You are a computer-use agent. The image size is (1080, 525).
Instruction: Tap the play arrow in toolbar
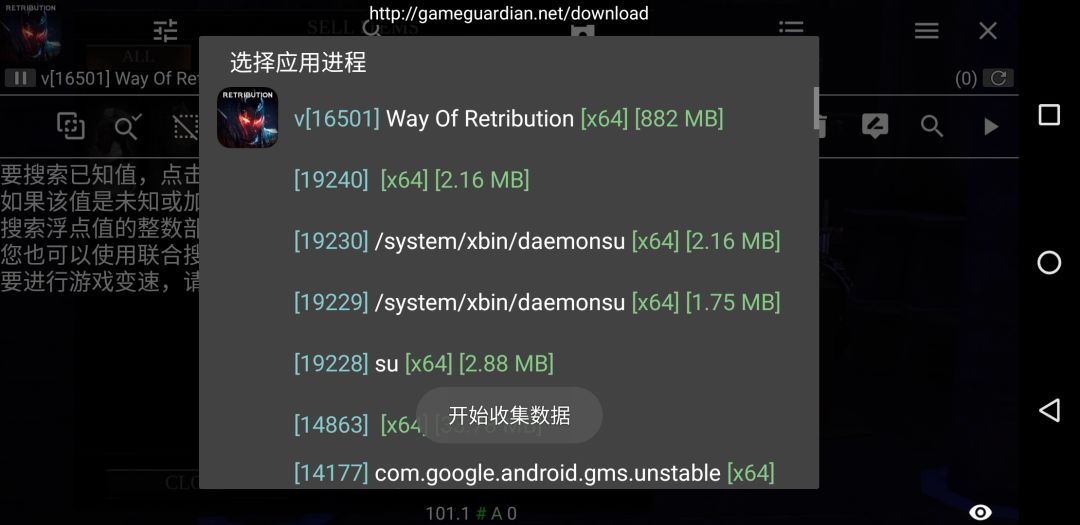[x=991, y=126]
